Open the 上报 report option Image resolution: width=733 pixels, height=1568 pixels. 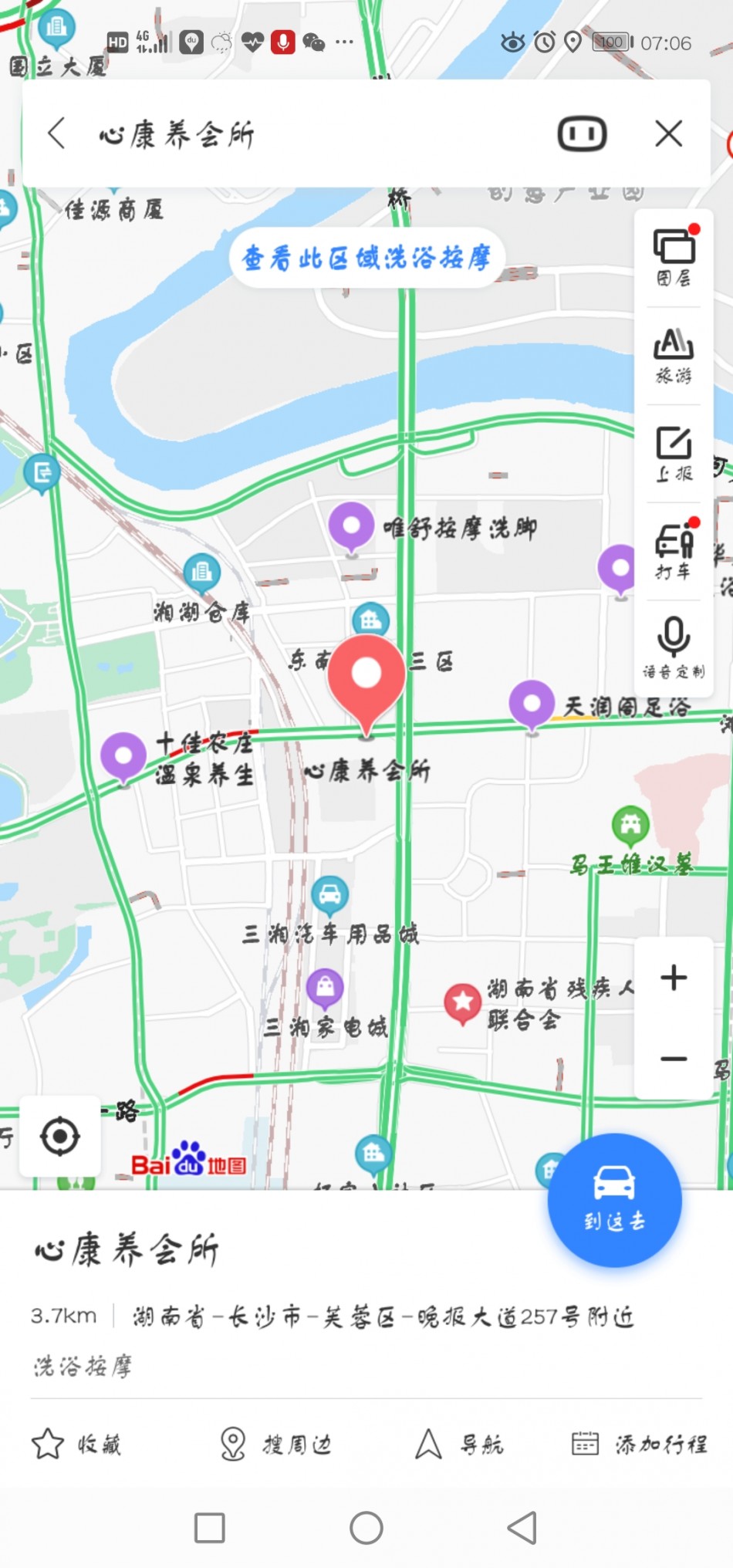pos(674,453)
